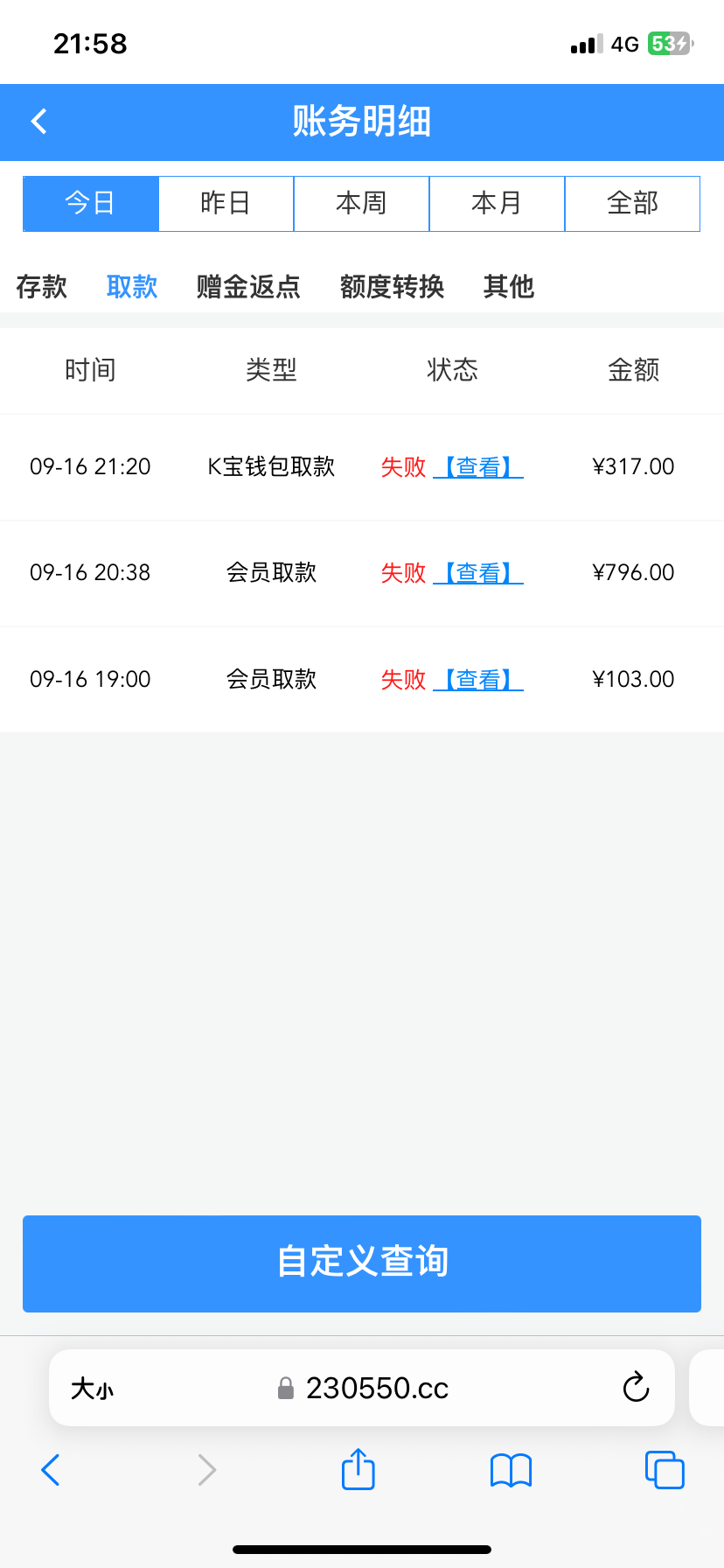This screenshot has height=1568, width=724.
Task: Select the 额度转换 filter
Action: point(392,287)
